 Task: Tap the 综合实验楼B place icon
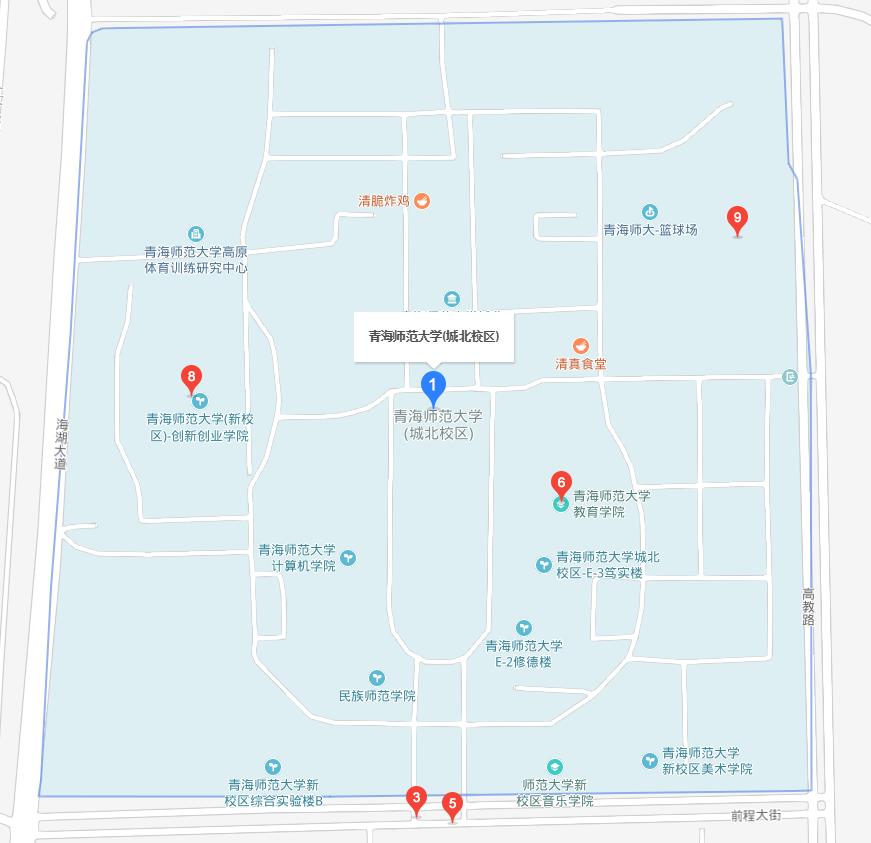[272, 767]
